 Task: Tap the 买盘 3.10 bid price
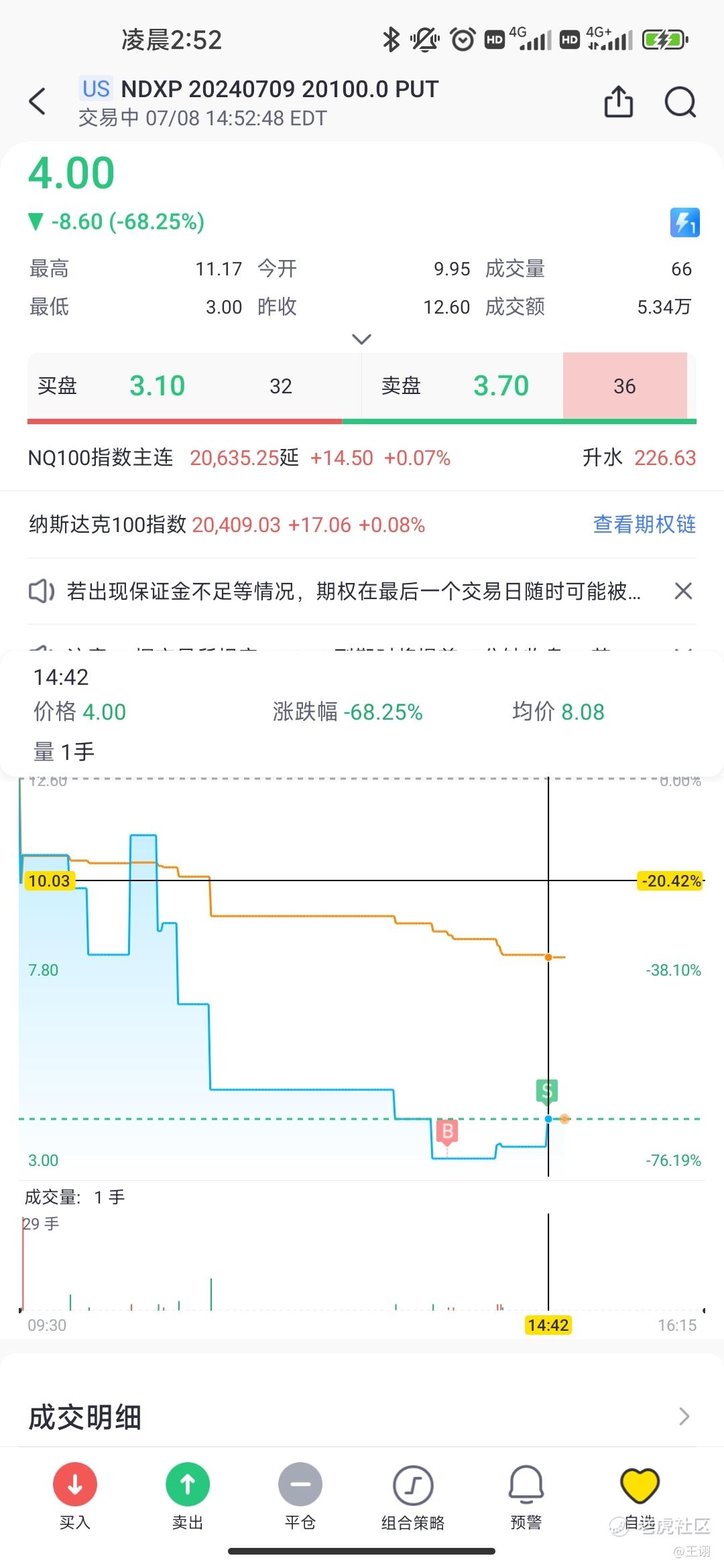[x=157, y=386]
